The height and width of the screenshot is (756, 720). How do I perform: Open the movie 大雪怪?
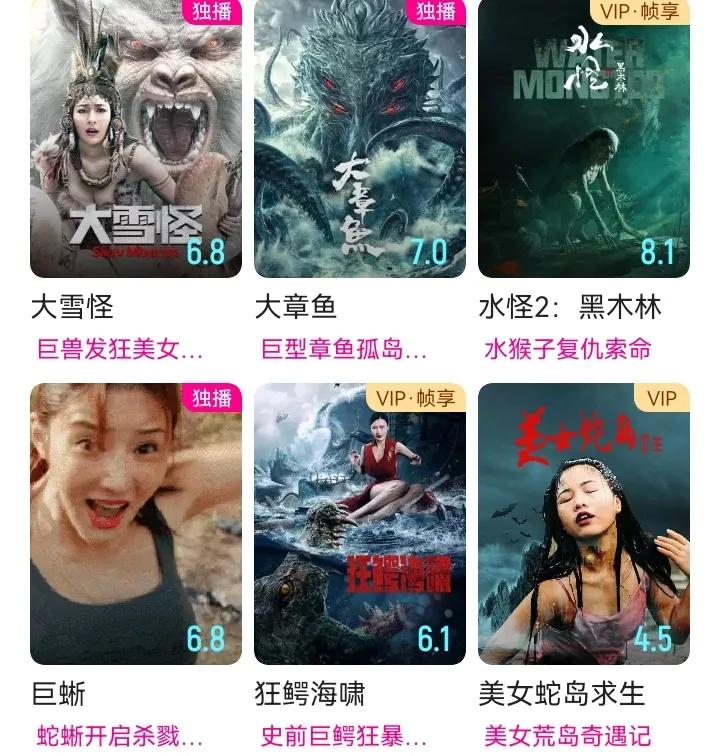point(136,140)
